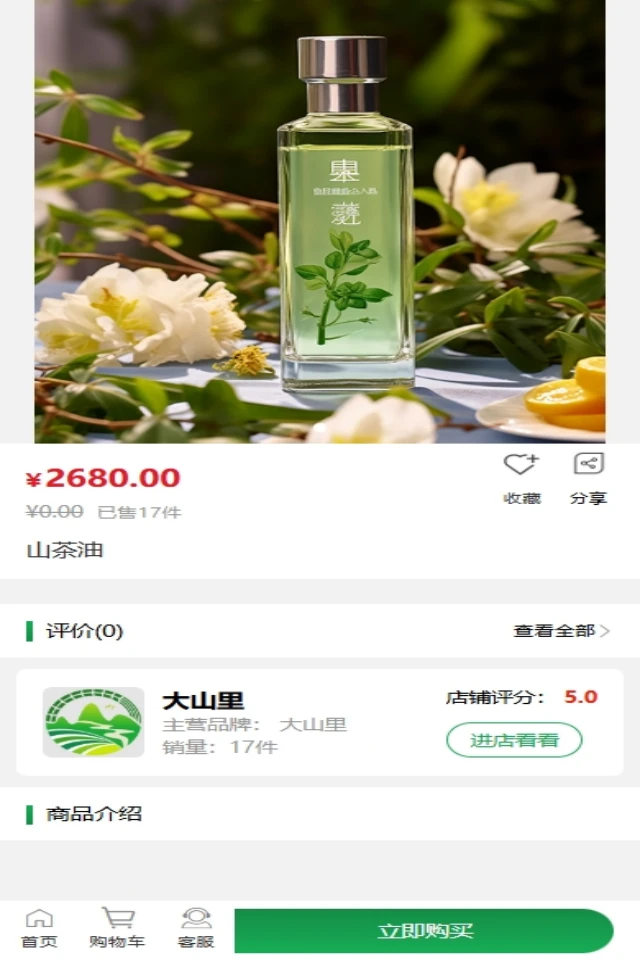Open the camellia oil product photo
This screenshot has width=640, height=960.
click(320, 220)
